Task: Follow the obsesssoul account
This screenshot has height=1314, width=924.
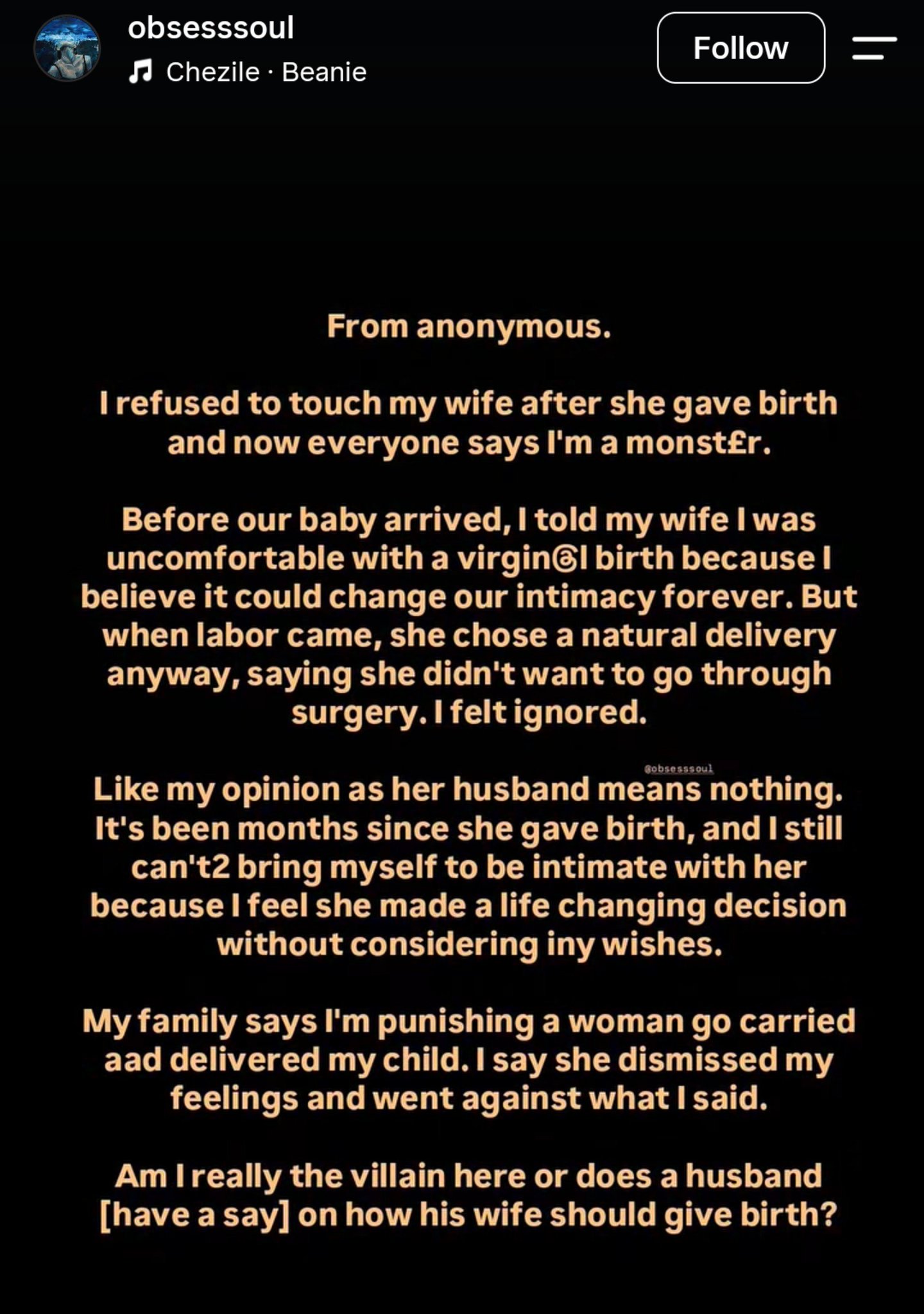Action: coord(740,48)
